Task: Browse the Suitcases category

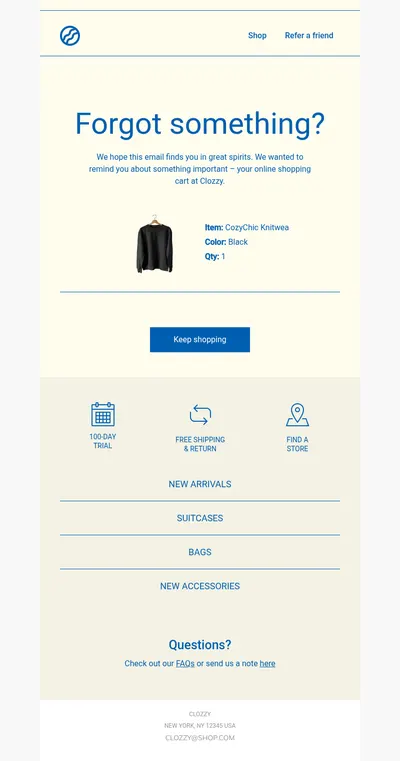Action: pos(200,518)
